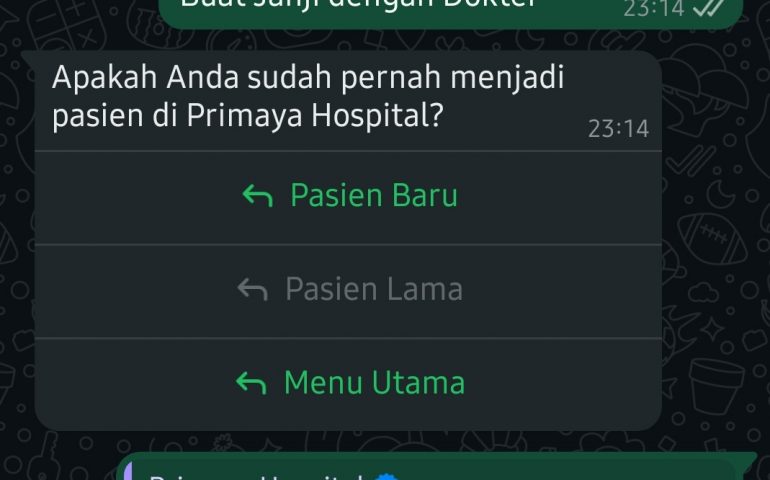Select the Pasien Baru reply option
Viewport: 770px width, 480px height.
coord(349,196)
